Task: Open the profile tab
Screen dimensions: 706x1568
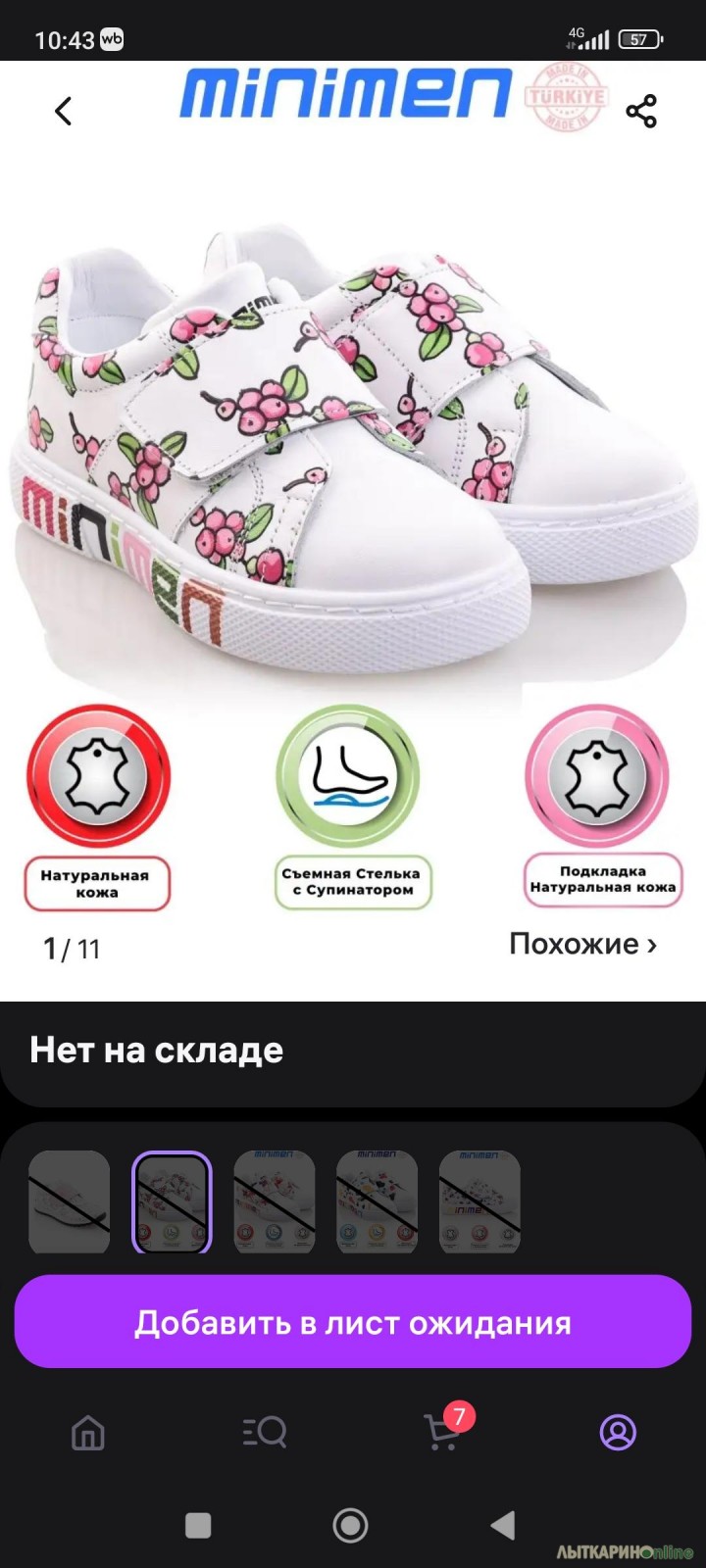Action: click(x=618, y=1433)
